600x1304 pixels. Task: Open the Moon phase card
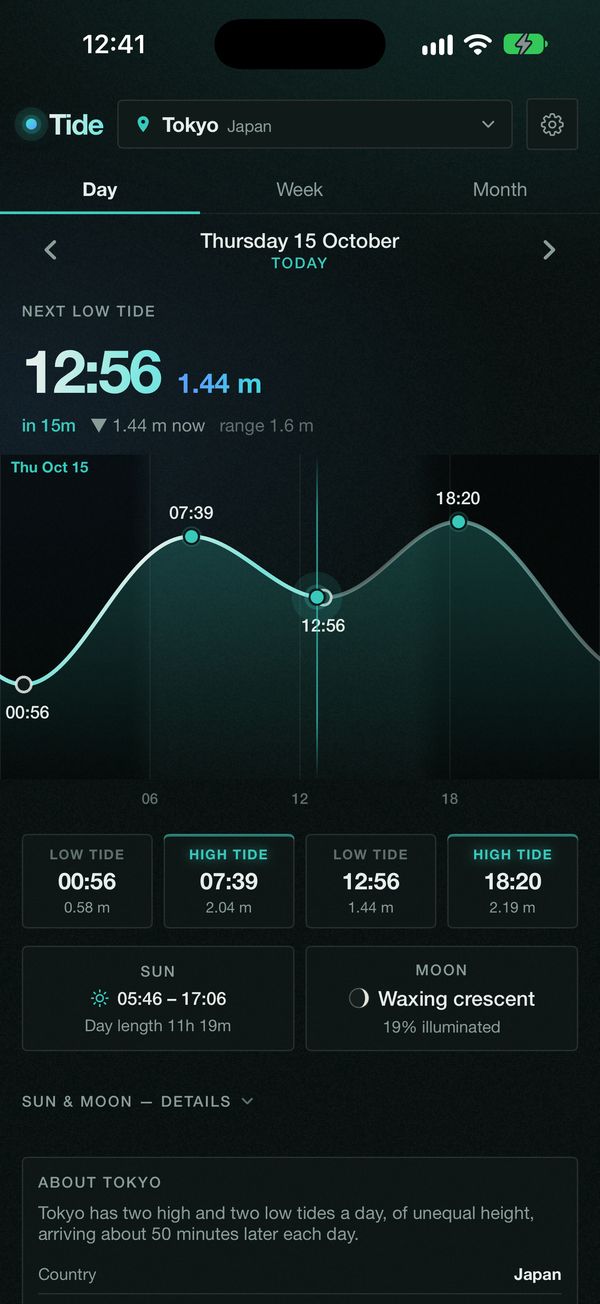click(x=442, y=998)
